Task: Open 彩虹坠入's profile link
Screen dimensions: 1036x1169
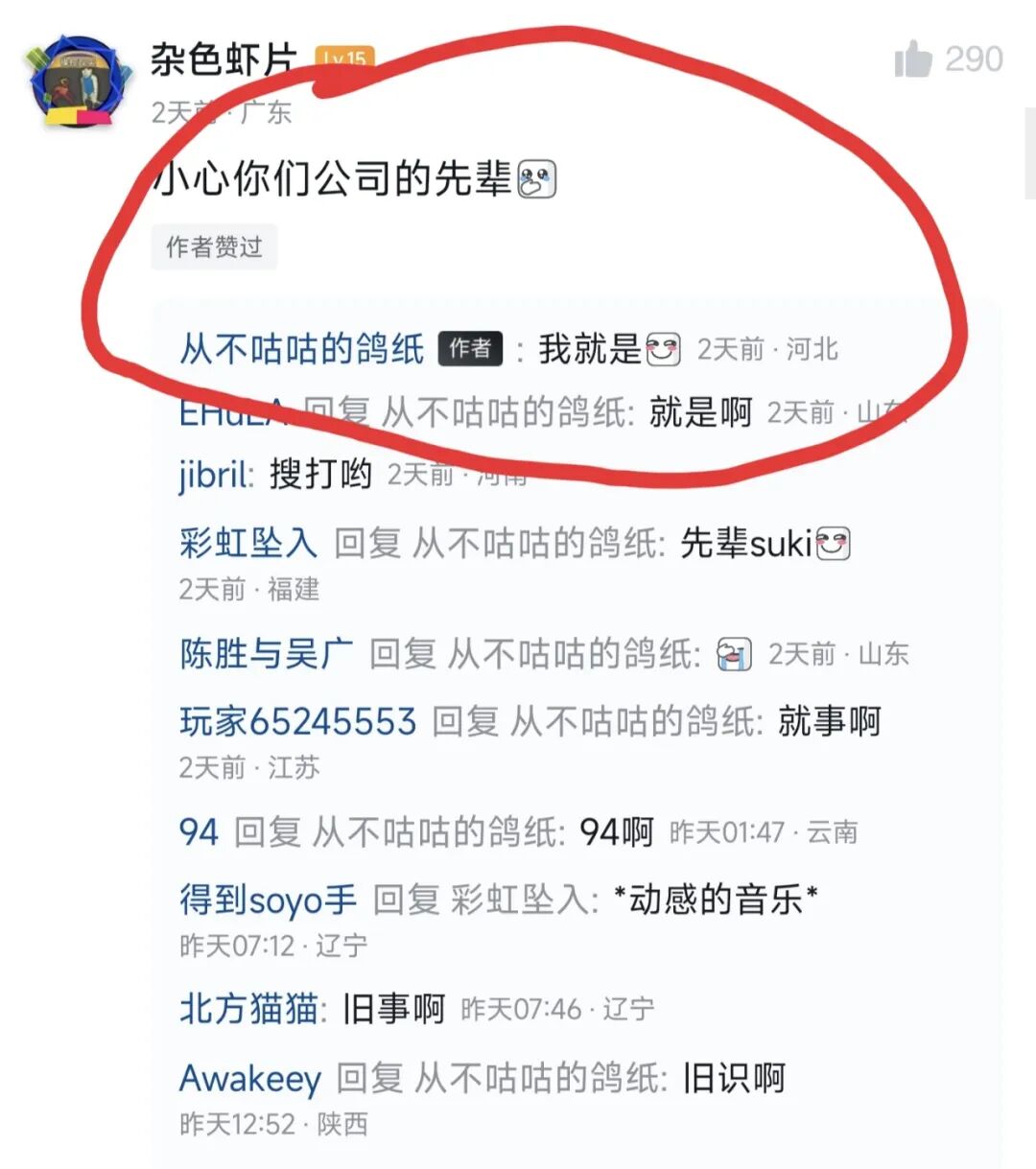Action: click(x=247, y=544)
